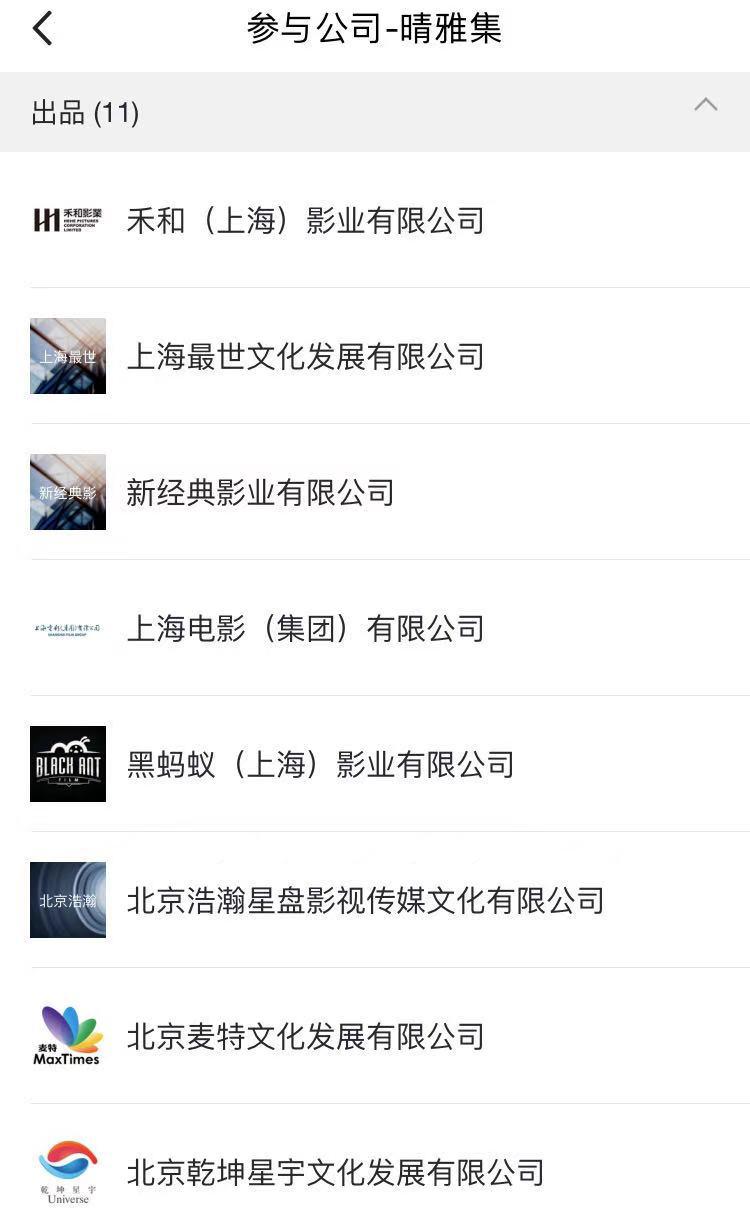Select 上海最世文化发展有限公司
750x1230 pixels.
(x=305, y=356)
